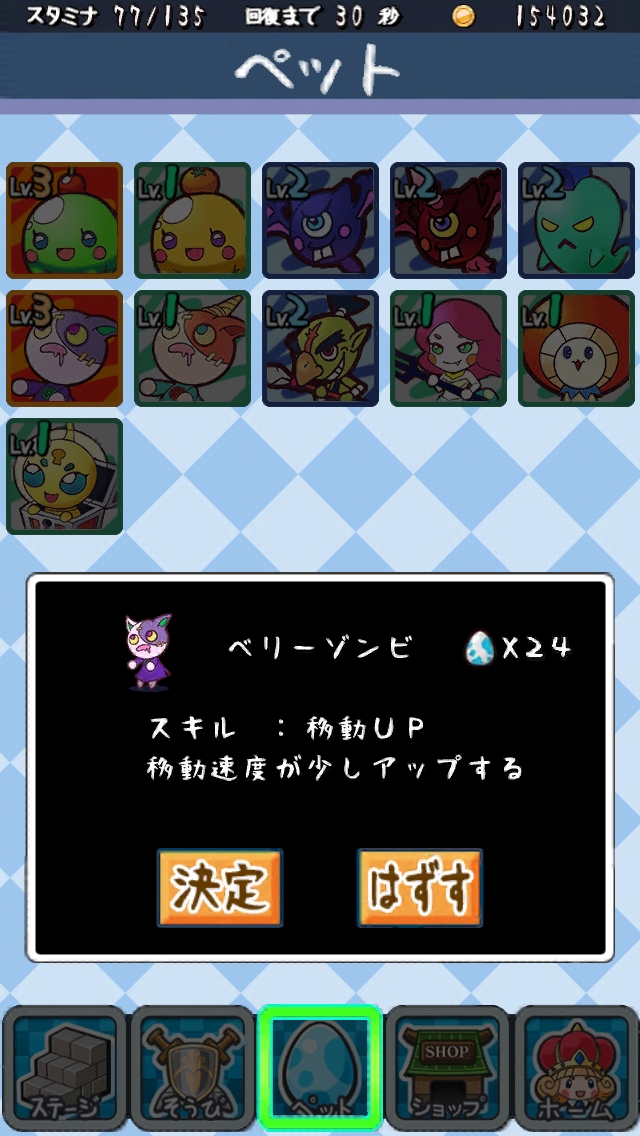
Task: Pick the Lv.1 orange horned zombie pet
Action: (192, 348)
